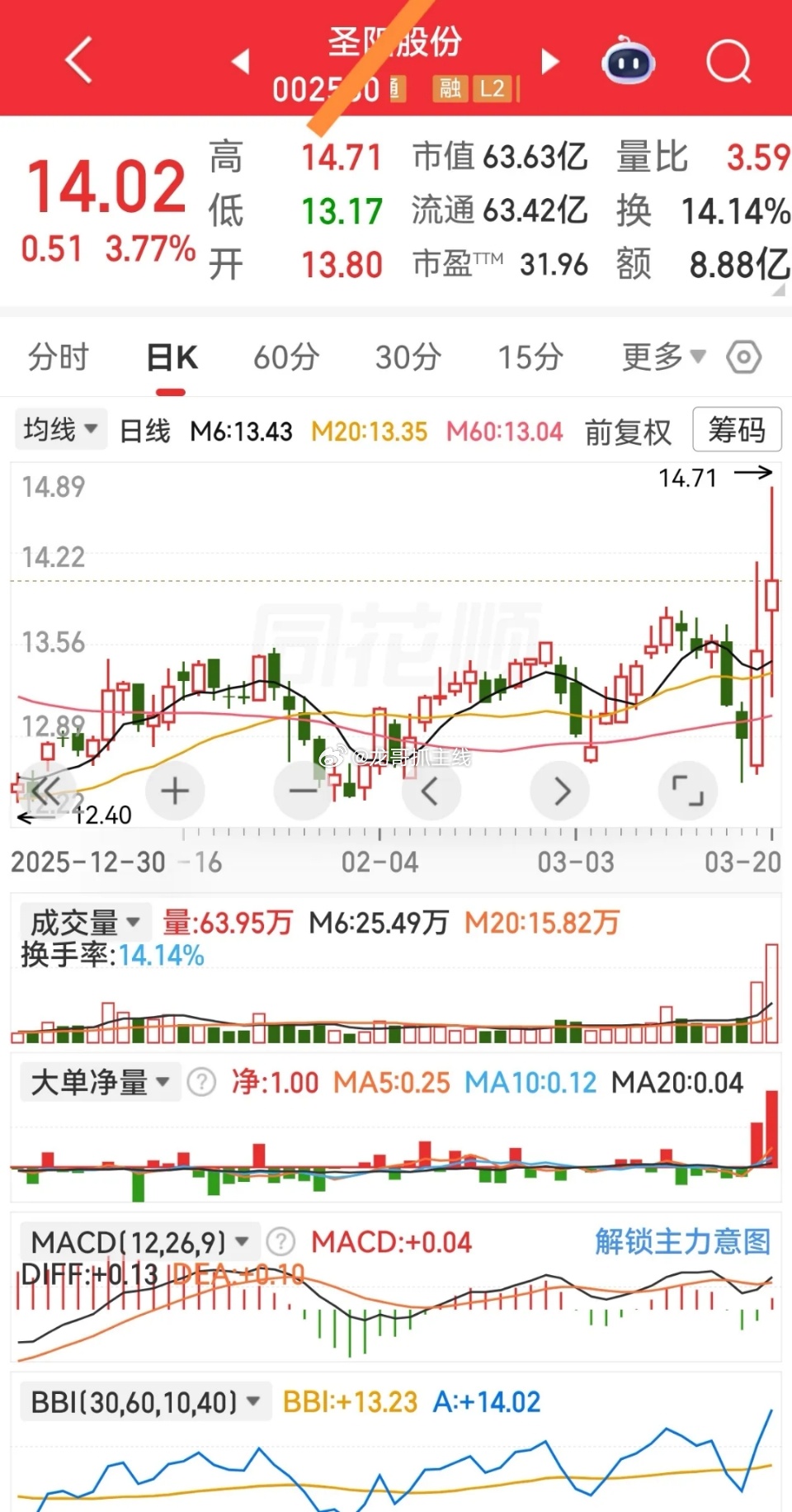Jump to the next stock
The image size is (792, 1512).
pos(549,61)
